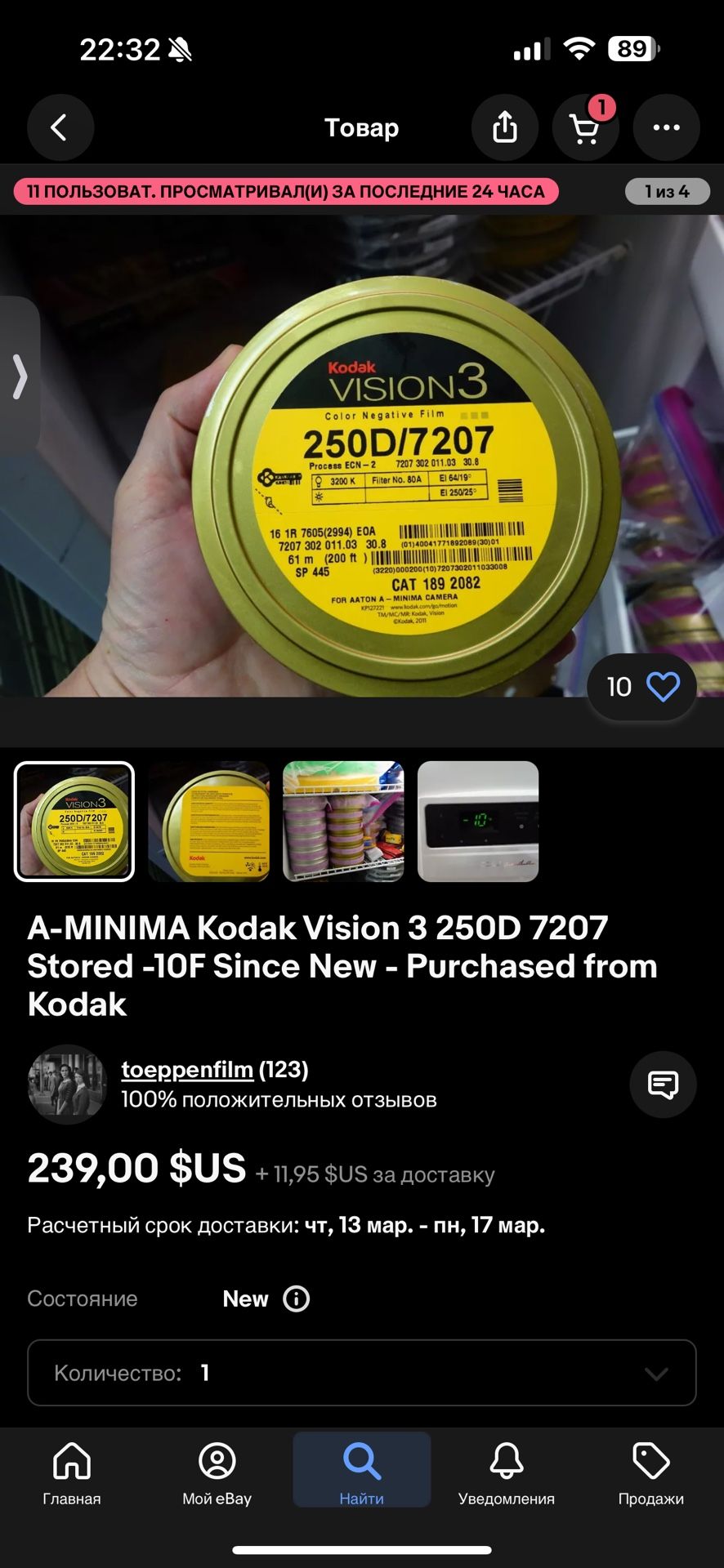
Task: Check the 1 из 4 image counter
Action: pyautogui.click(x=668, y=192)
